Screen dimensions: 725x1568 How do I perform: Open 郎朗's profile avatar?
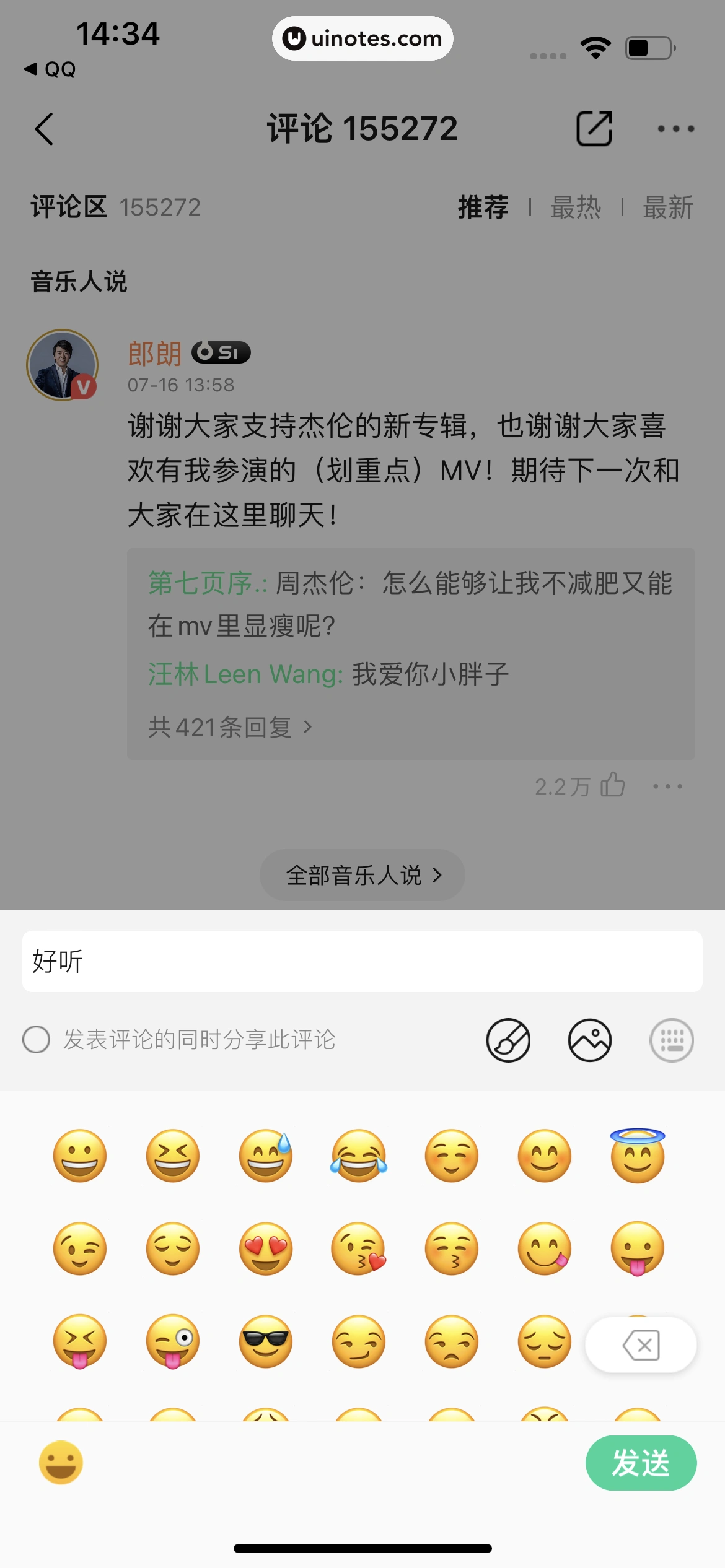(x=62, y=365)
